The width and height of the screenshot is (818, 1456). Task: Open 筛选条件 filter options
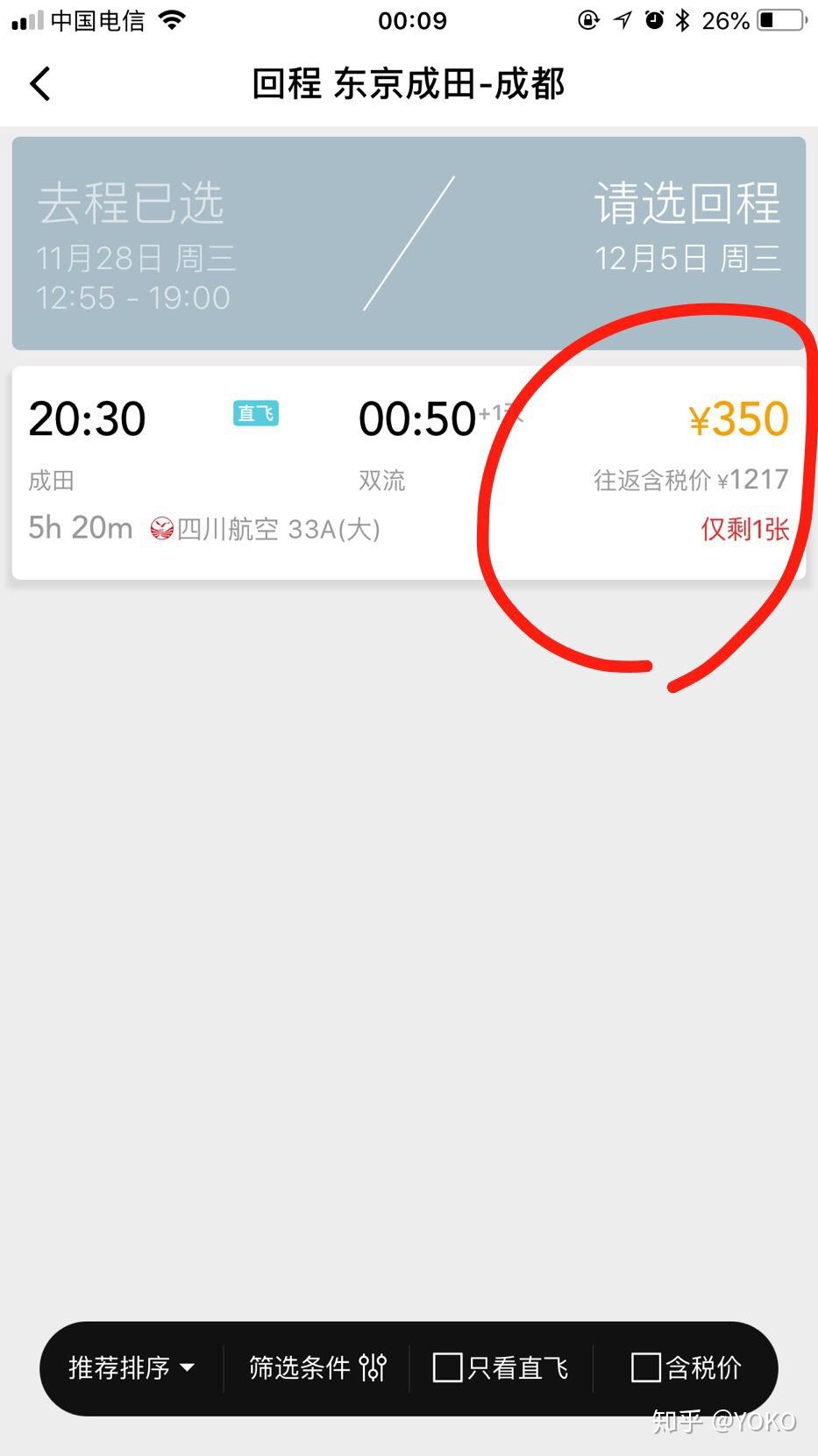click(317, 1367)
